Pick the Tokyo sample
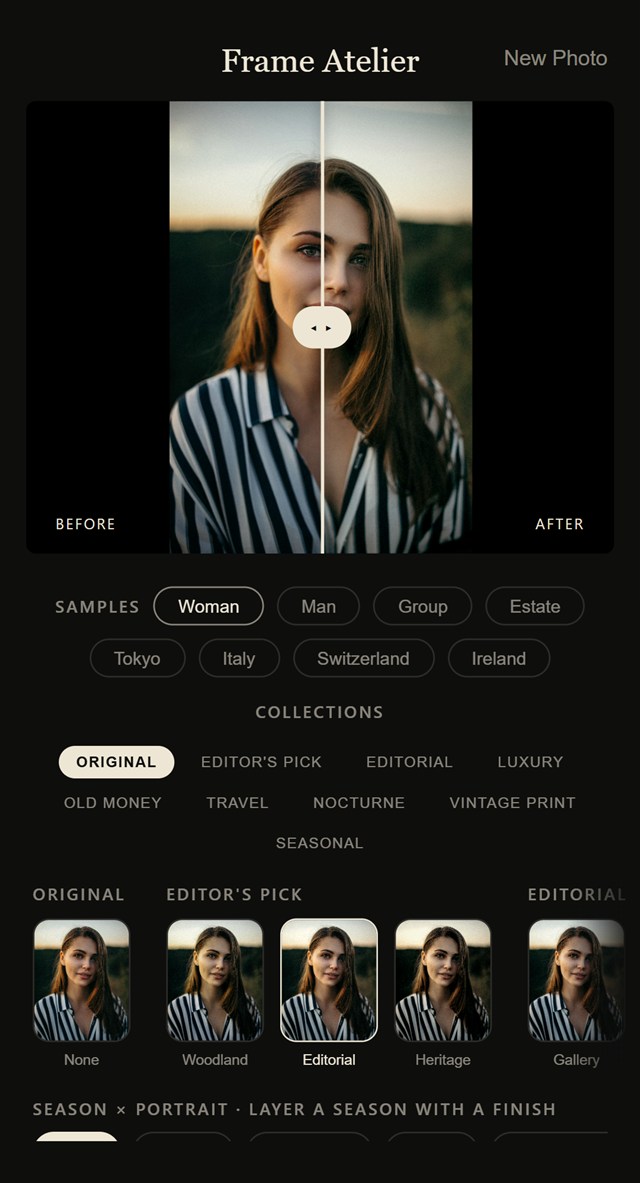Image resolution: width=640 pixels, height=1183 pixels. click(137, 658)
